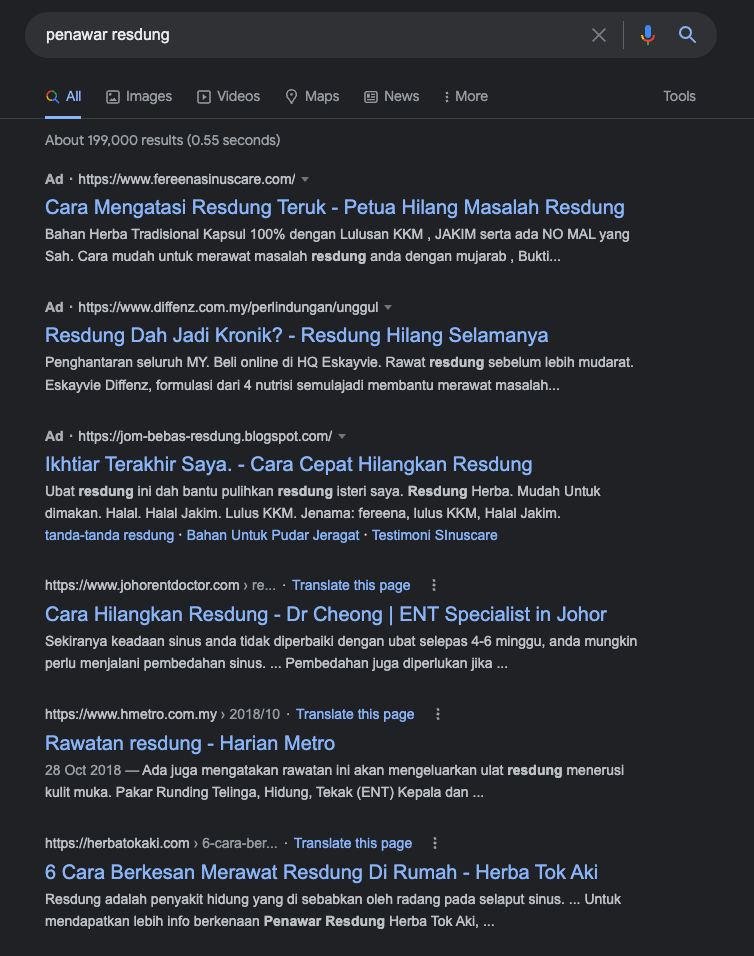Switch to the News tab
This screenshot has height=956, width=754.
(391, 96)
